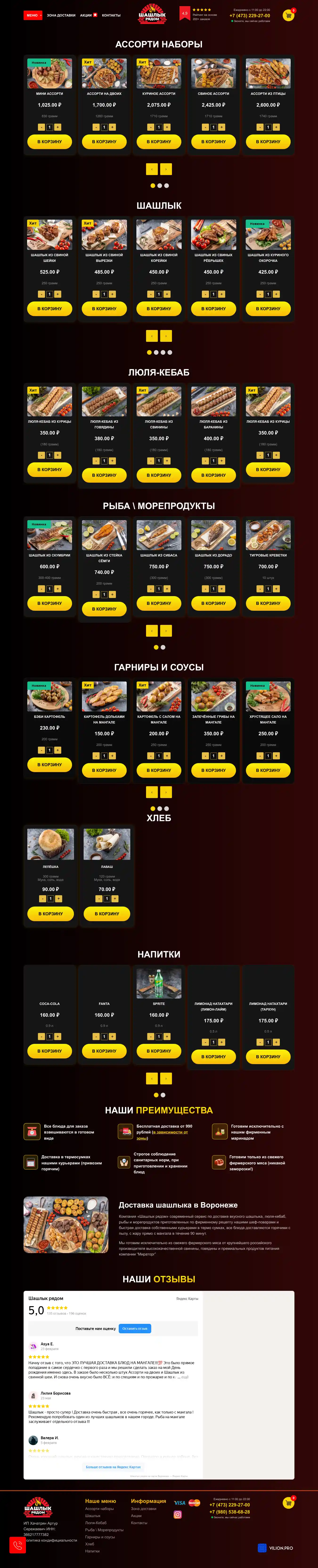Screen dimensions: 318x1568
Task: Add Мини ассорти to the cart
Action: click(49, 142)
